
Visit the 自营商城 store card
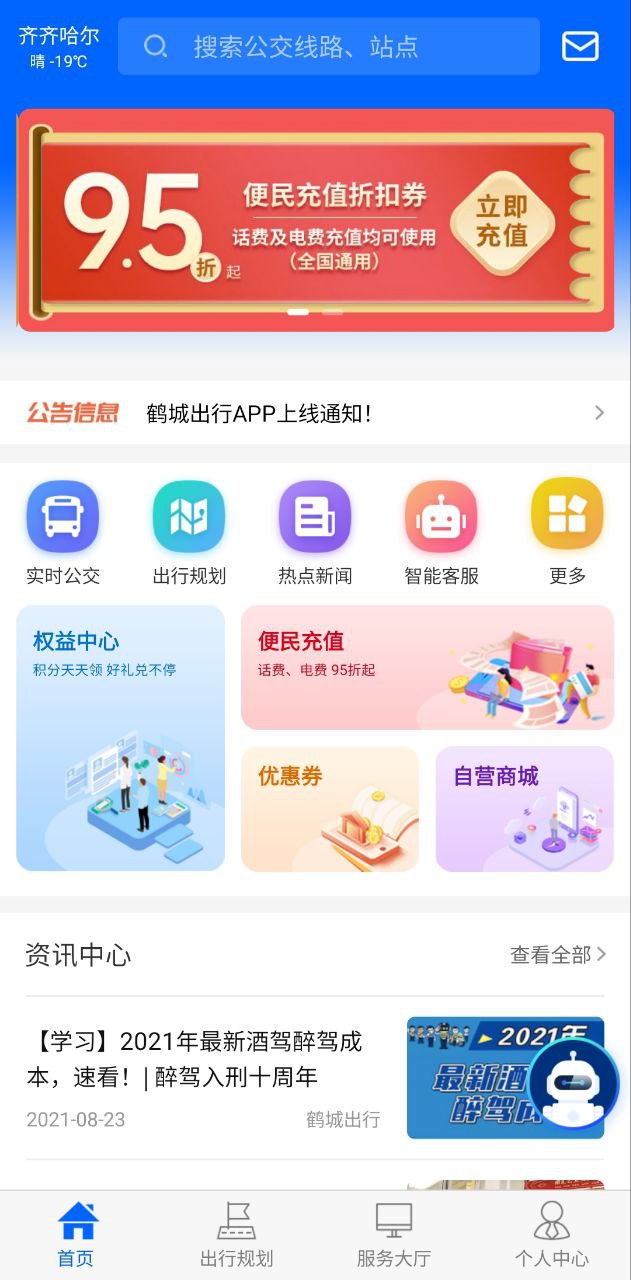coord(524,808)
